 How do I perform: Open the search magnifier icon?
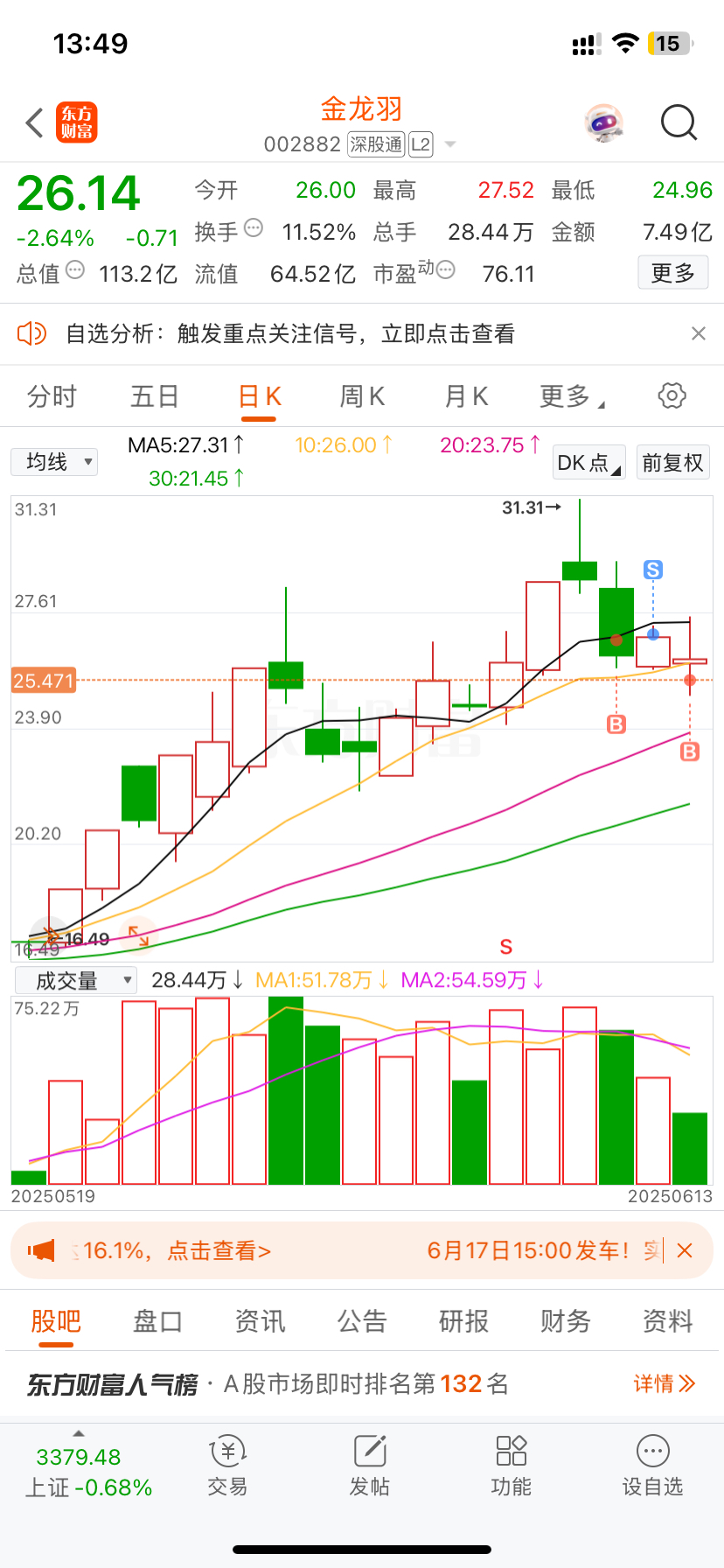(679, 123)
